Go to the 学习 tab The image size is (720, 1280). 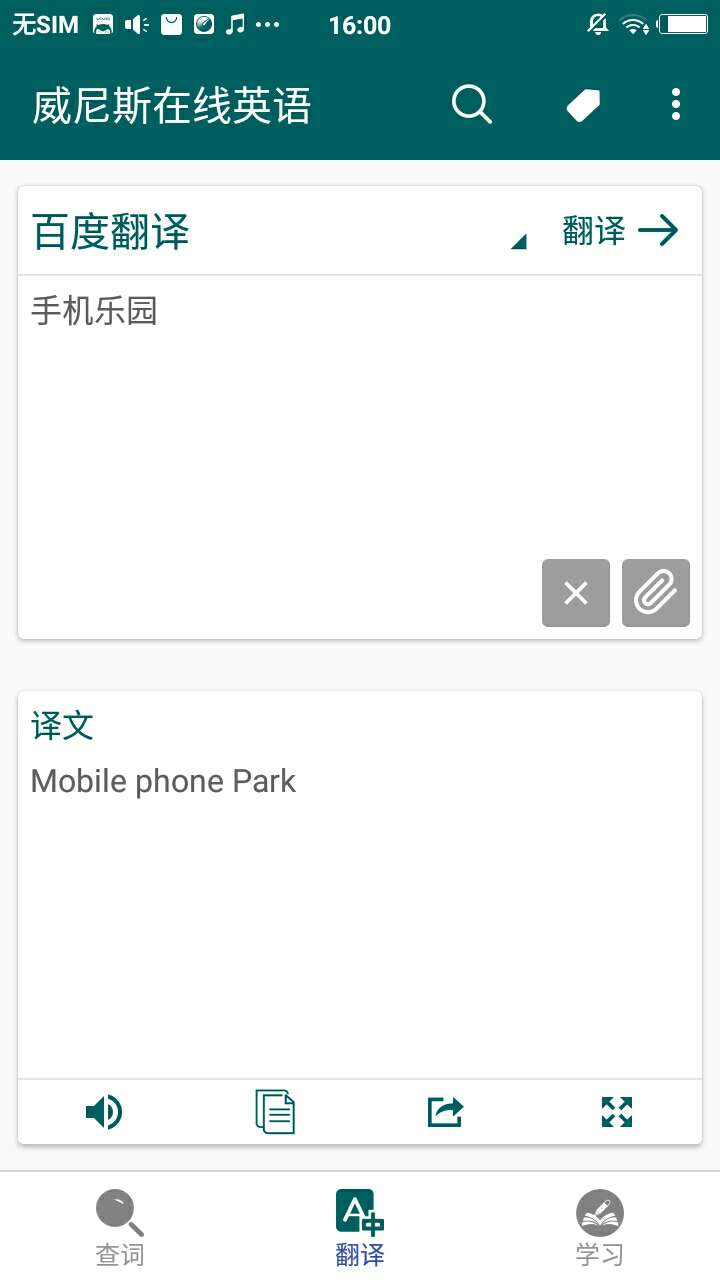[x=600, y=1226]
